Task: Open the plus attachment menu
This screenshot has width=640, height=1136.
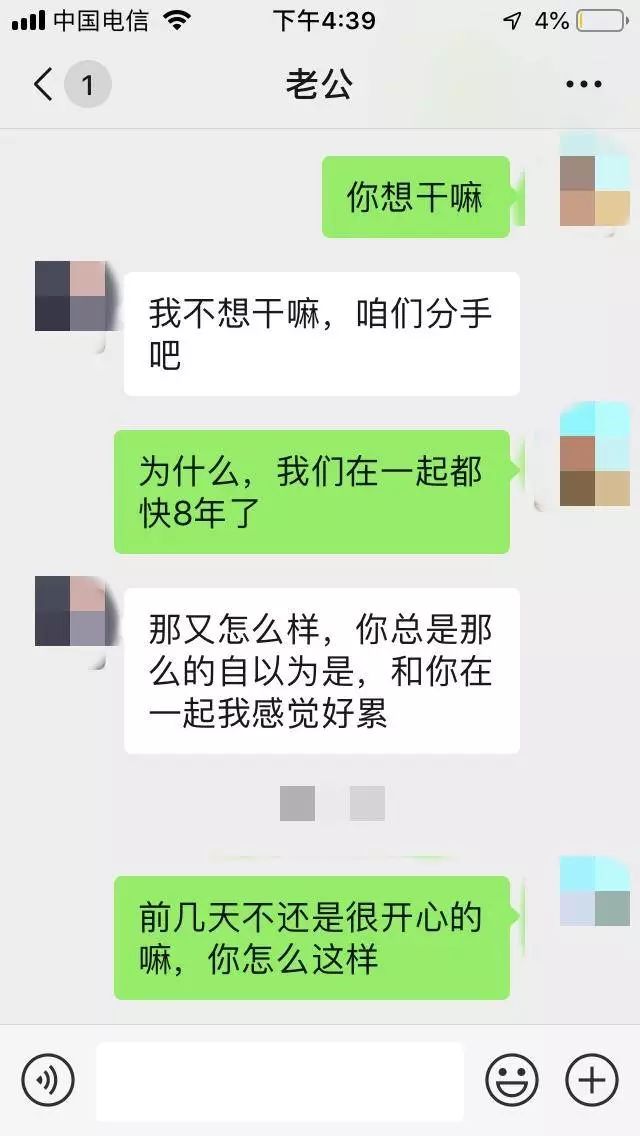Action: [x=592, y=1081]
